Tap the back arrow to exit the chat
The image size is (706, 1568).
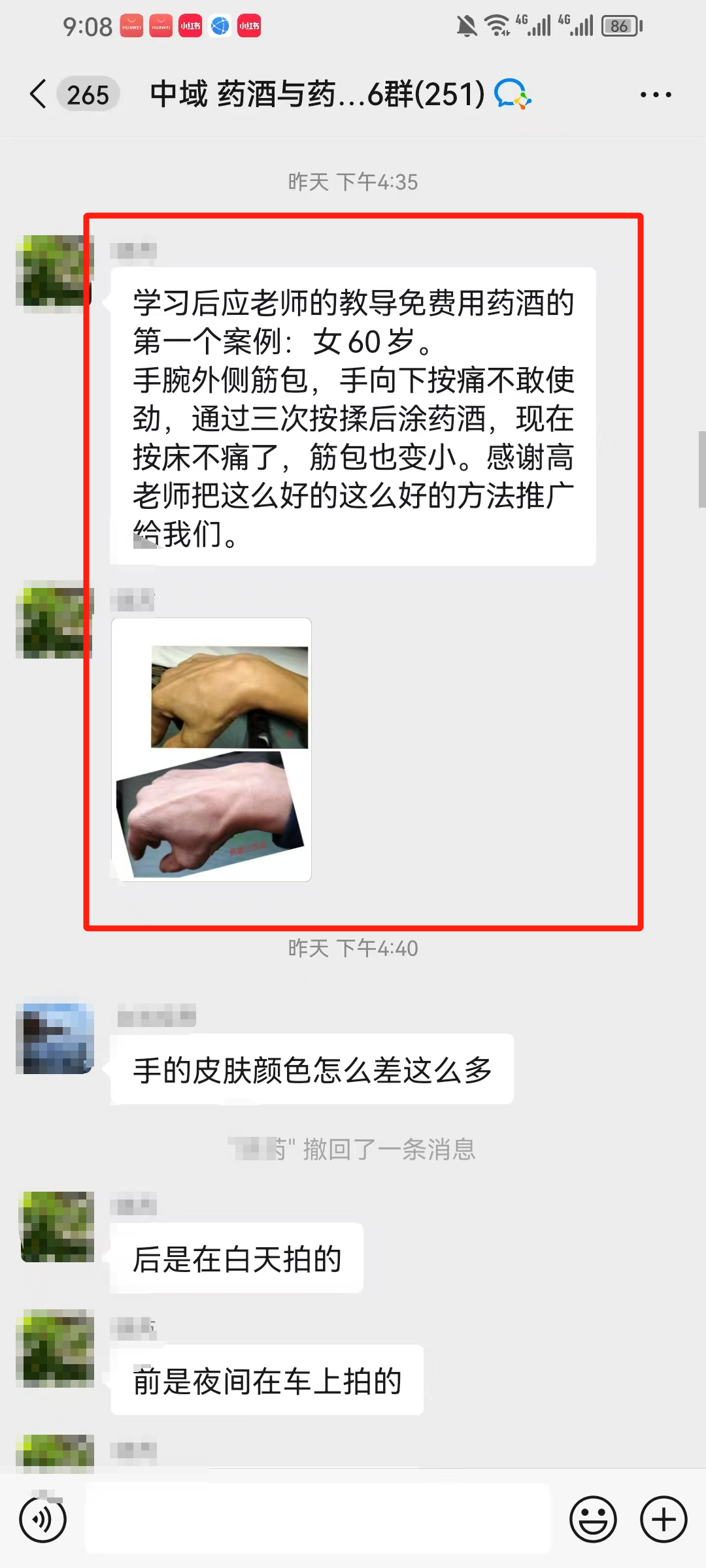click(x=38, y=95)
